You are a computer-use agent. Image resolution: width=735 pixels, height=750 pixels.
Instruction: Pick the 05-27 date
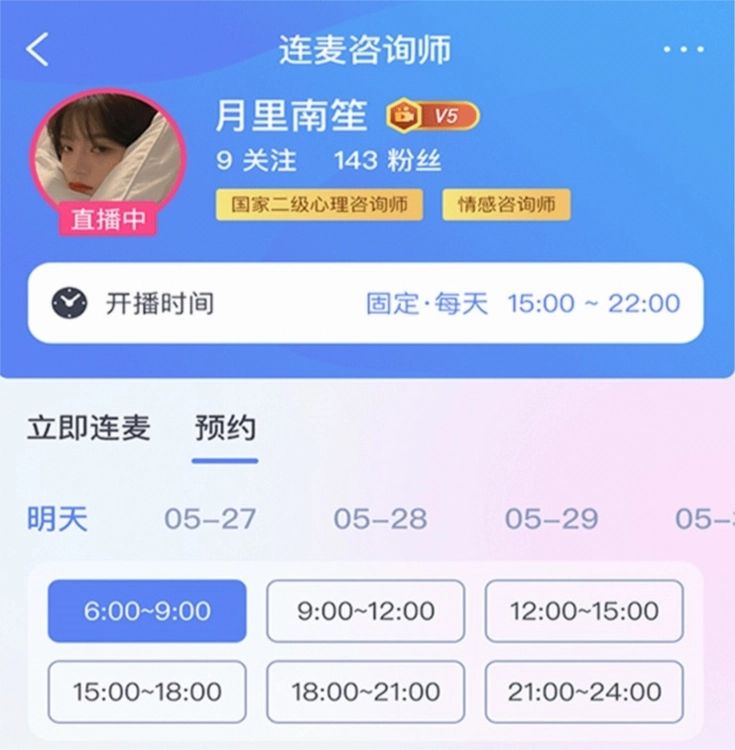(x=210, y=519)
